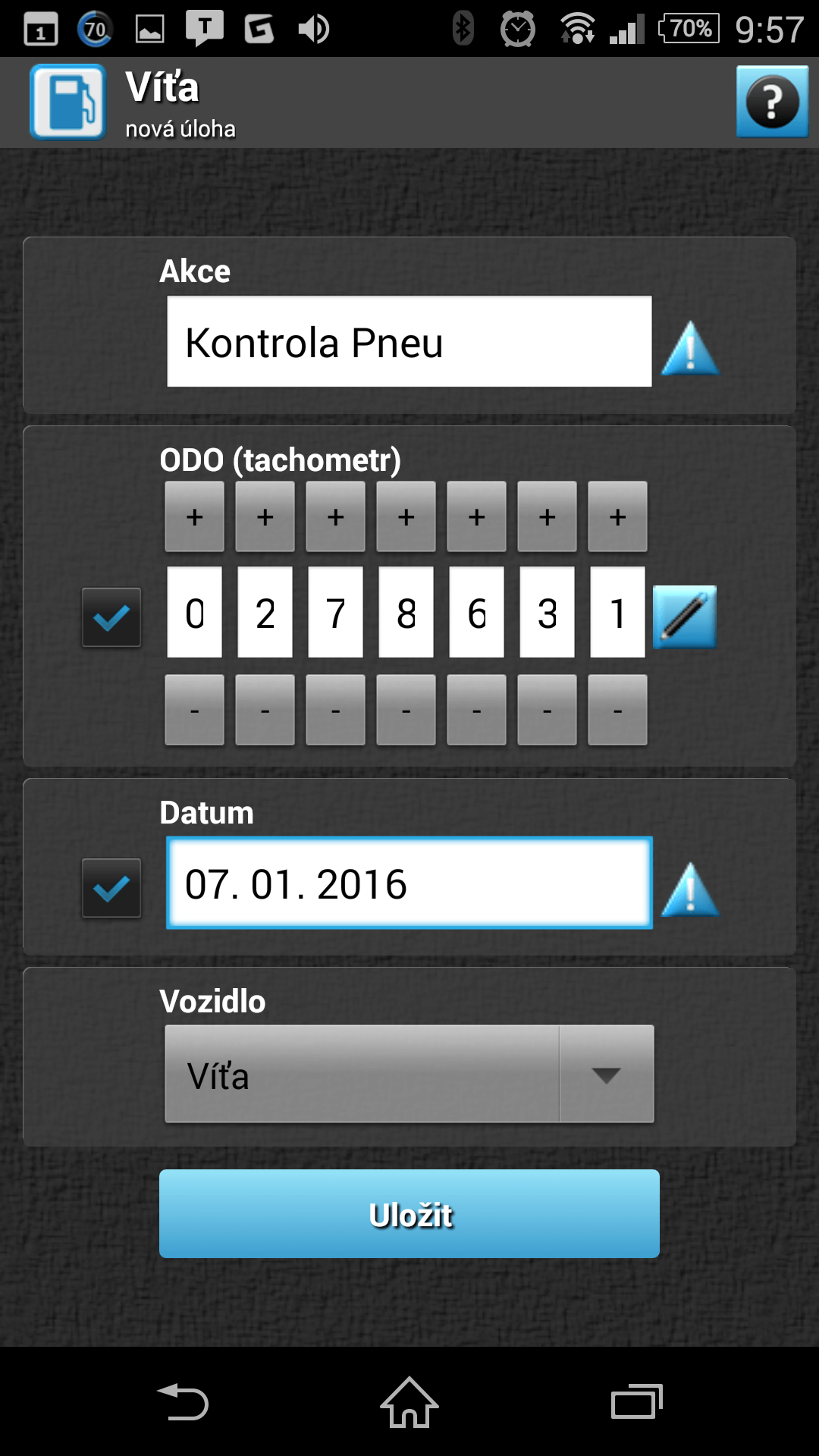The image size is (819, 1456).
Task: Increase the odometer digit showing 8
Action: (x=406, y=516)
